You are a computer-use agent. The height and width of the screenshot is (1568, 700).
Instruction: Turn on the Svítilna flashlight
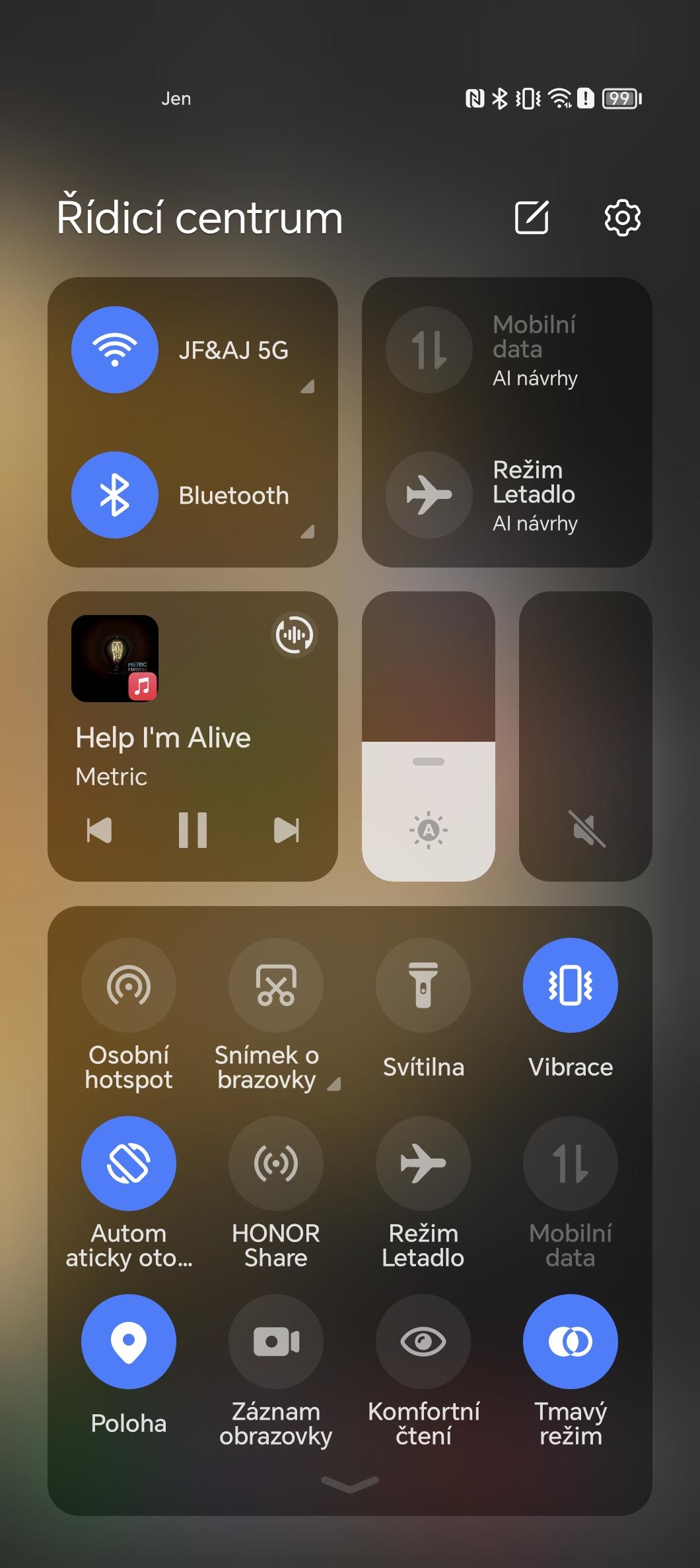tap(423, 985)
